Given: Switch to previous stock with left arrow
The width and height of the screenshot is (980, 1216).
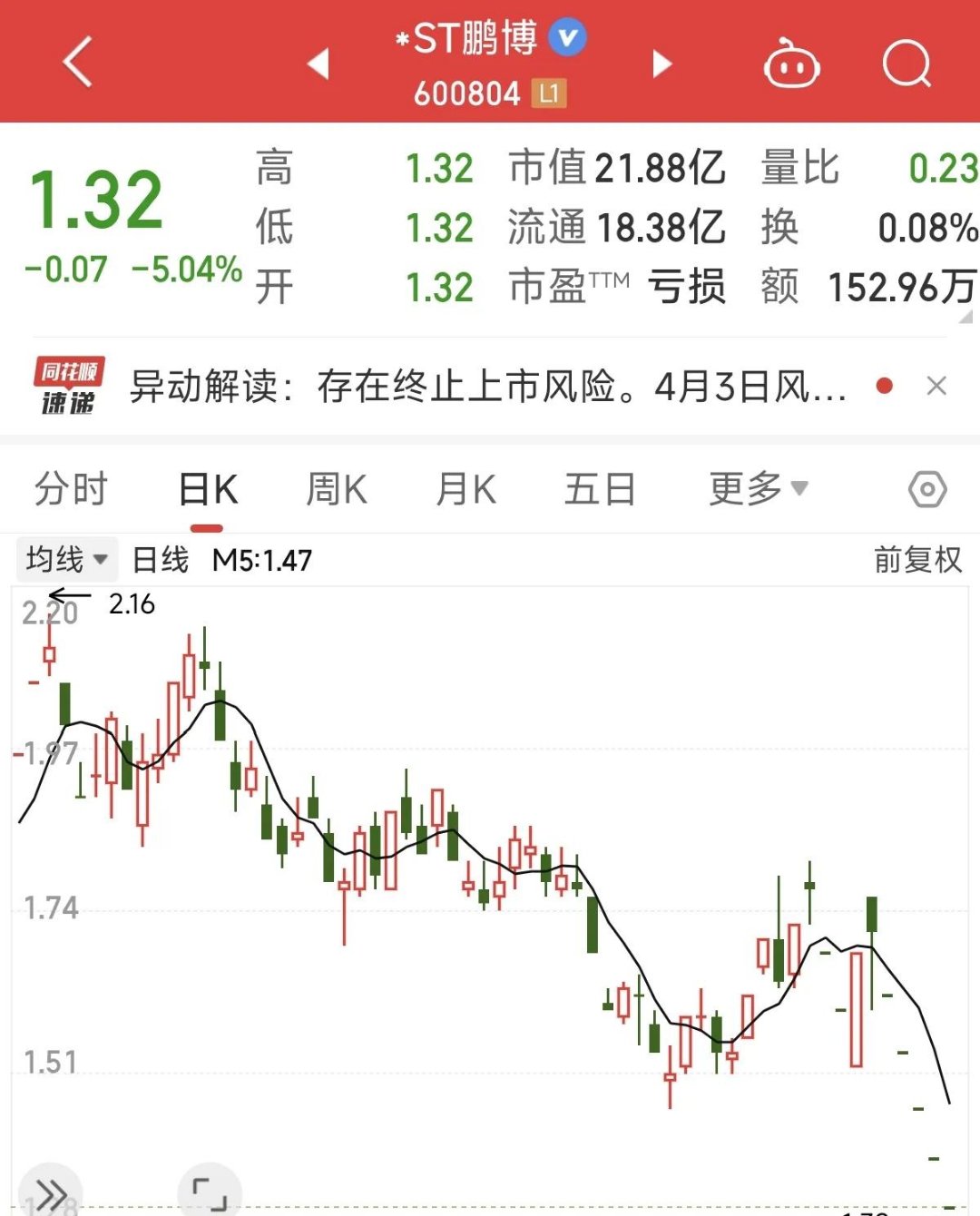Looking at the screenshot, I should click(x=317, y=64).
